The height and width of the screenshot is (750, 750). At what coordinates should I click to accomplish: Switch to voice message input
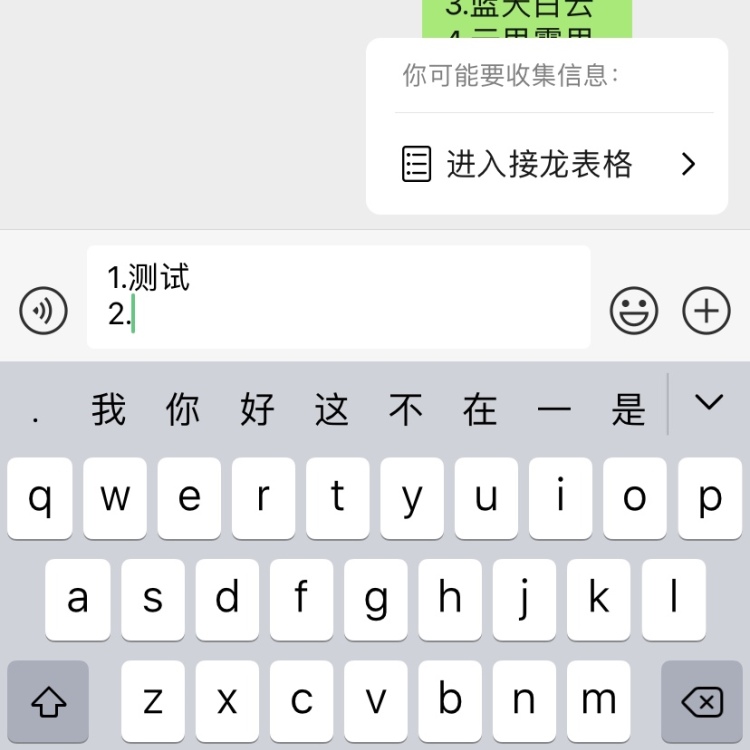[x=44, y=312]
